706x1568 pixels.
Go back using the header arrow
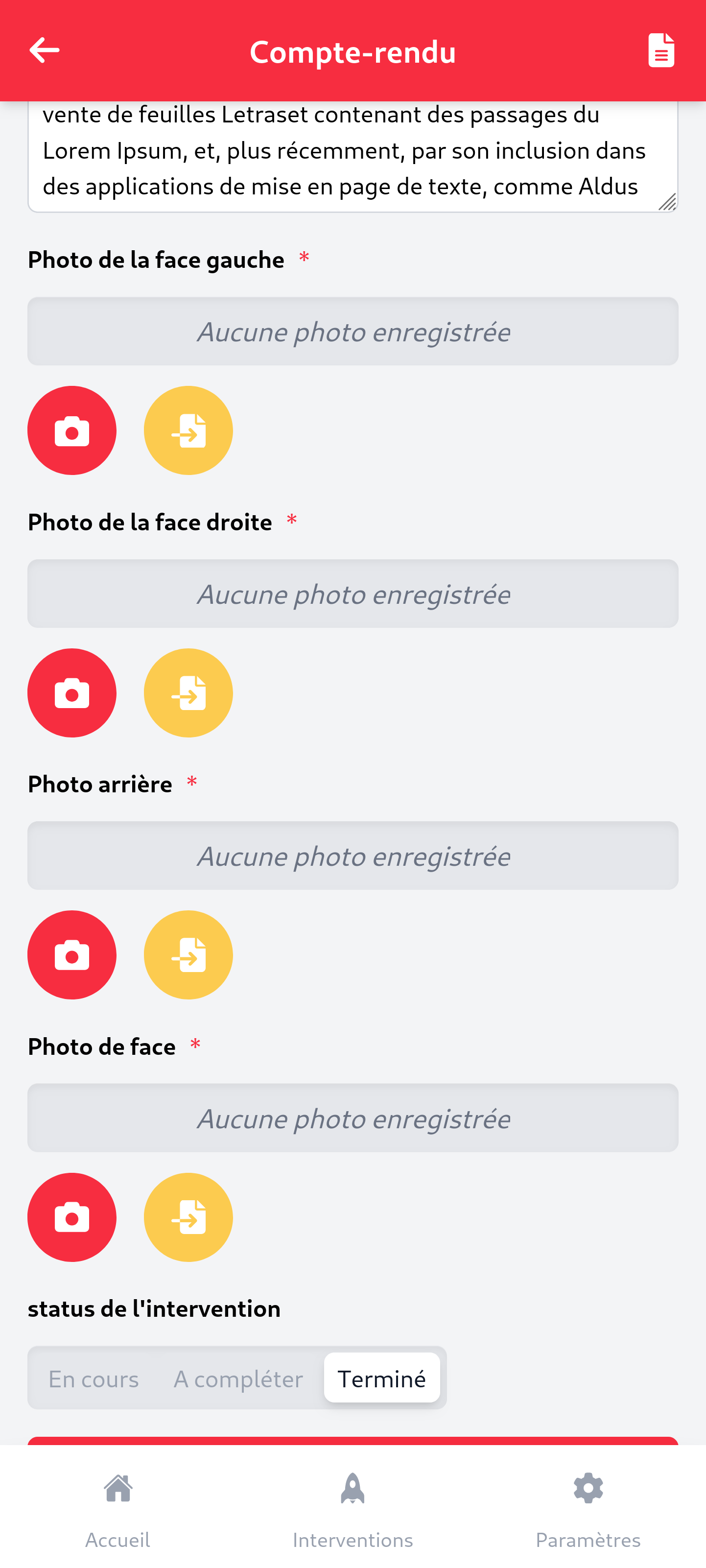(45, 50)
